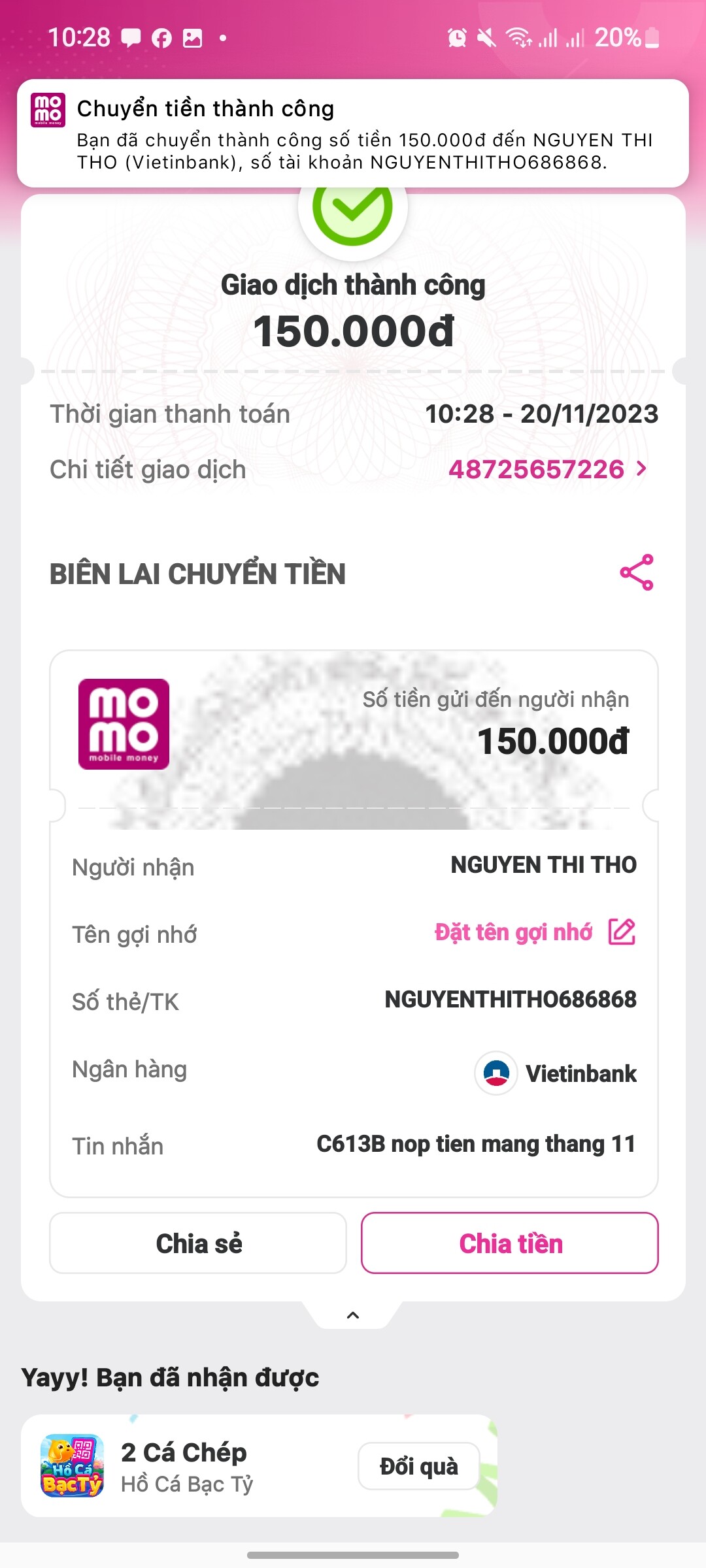Open the MoMo transfer success notification

pyautogui.click(x=353, y=134)
